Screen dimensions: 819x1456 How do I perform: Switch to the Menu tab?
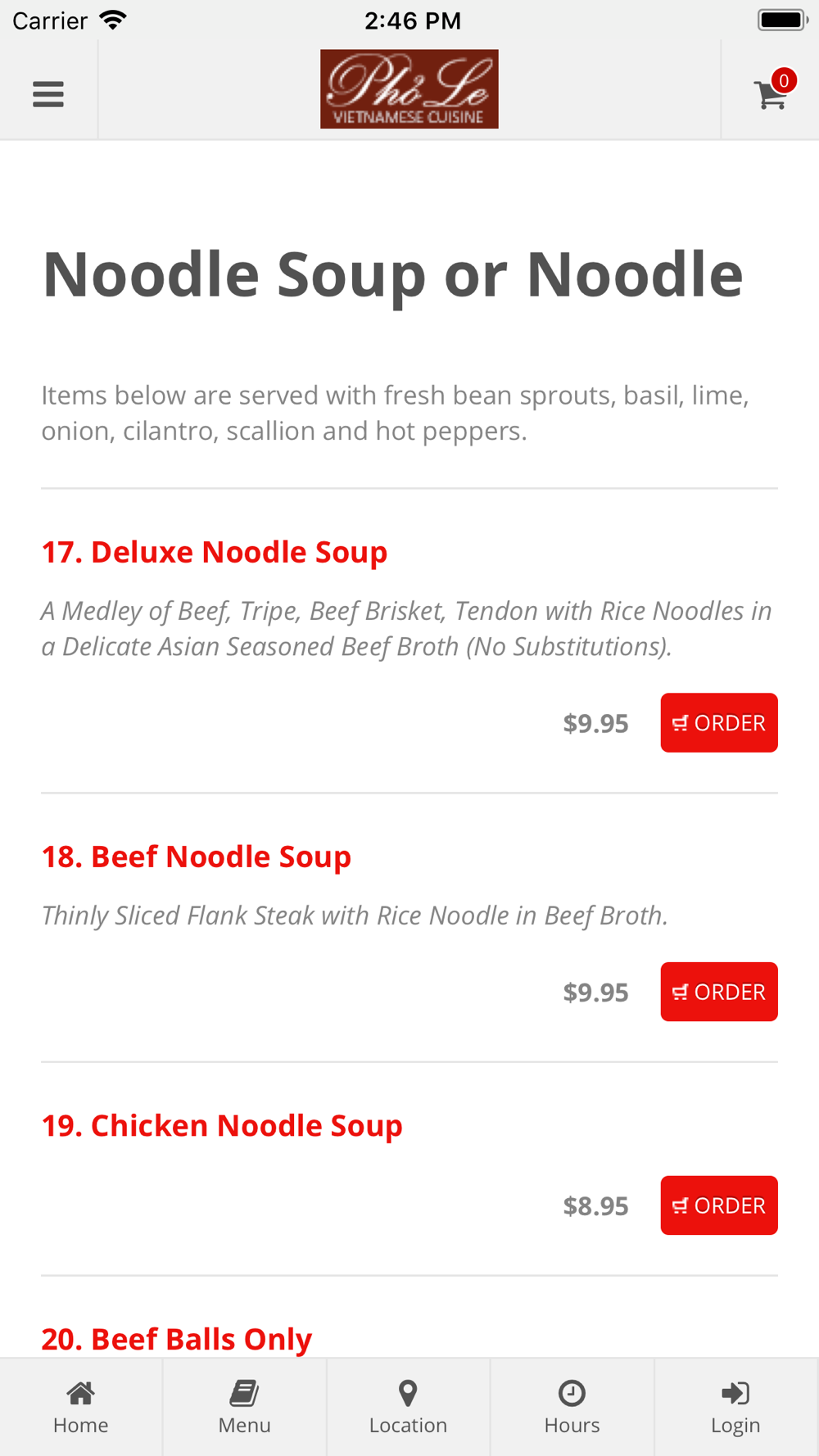[x=245, y=1407]
